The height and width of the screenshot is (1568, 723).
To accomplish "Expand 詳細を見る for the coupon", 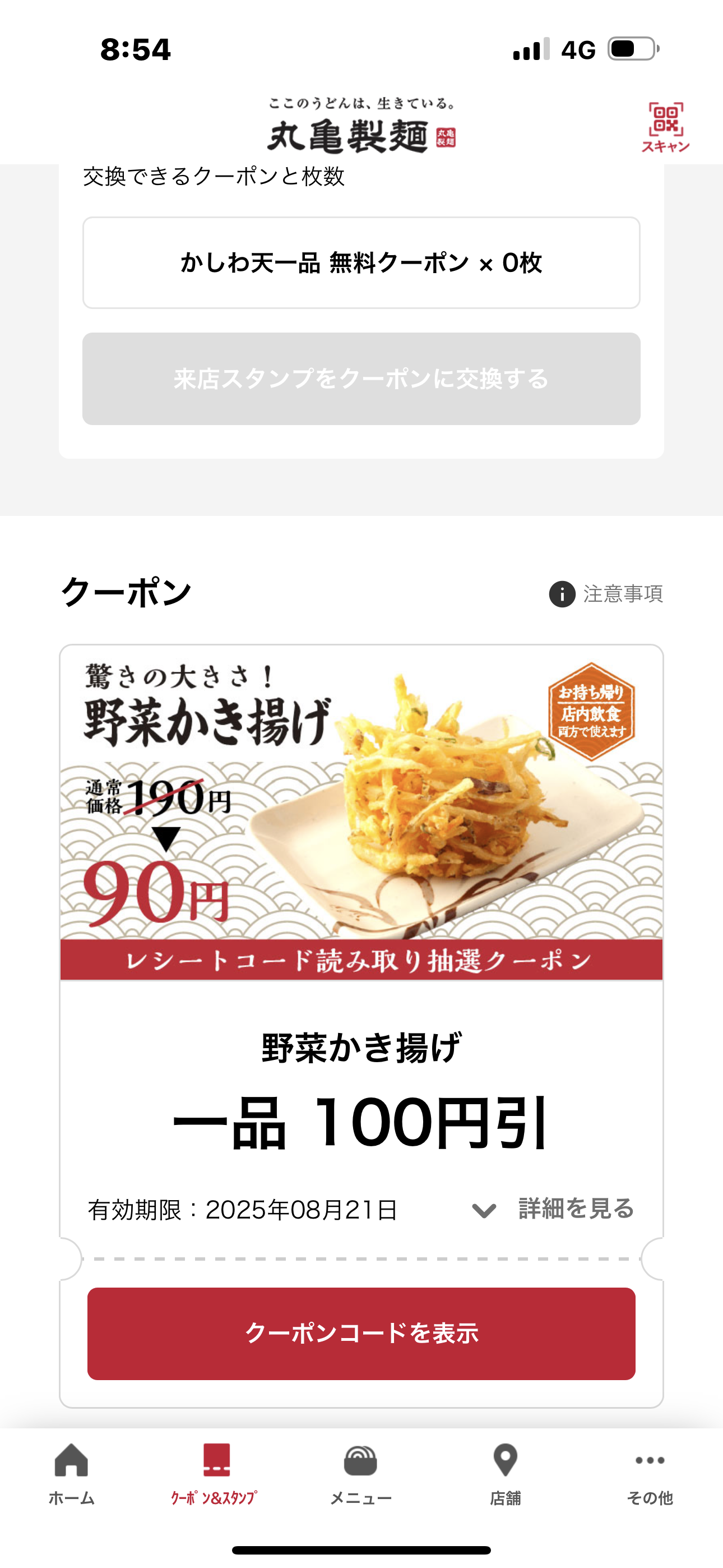I will (x=553, y=1209).
